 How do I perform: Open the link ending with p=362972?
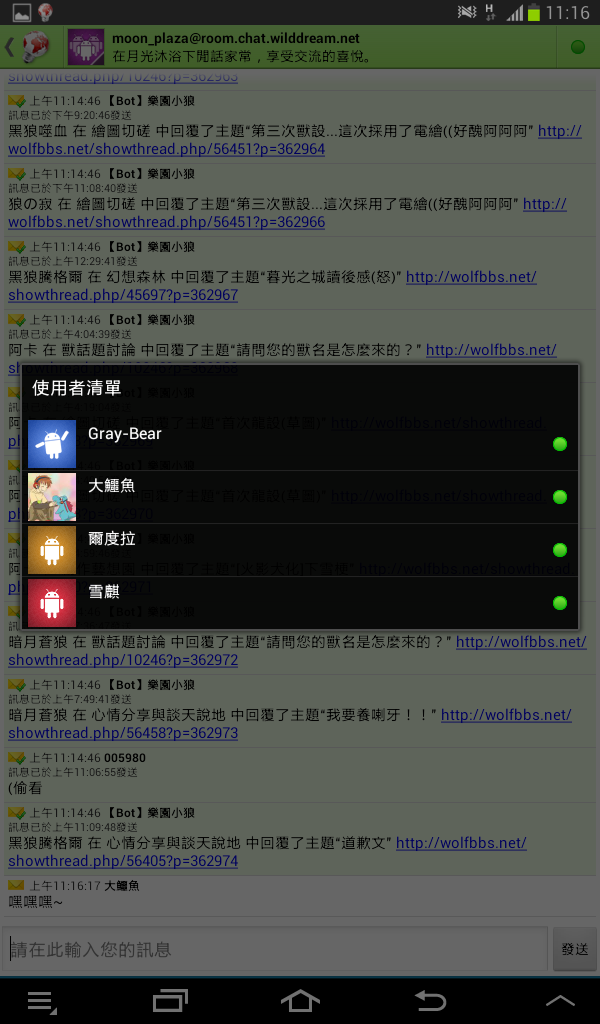coord(122,660)
